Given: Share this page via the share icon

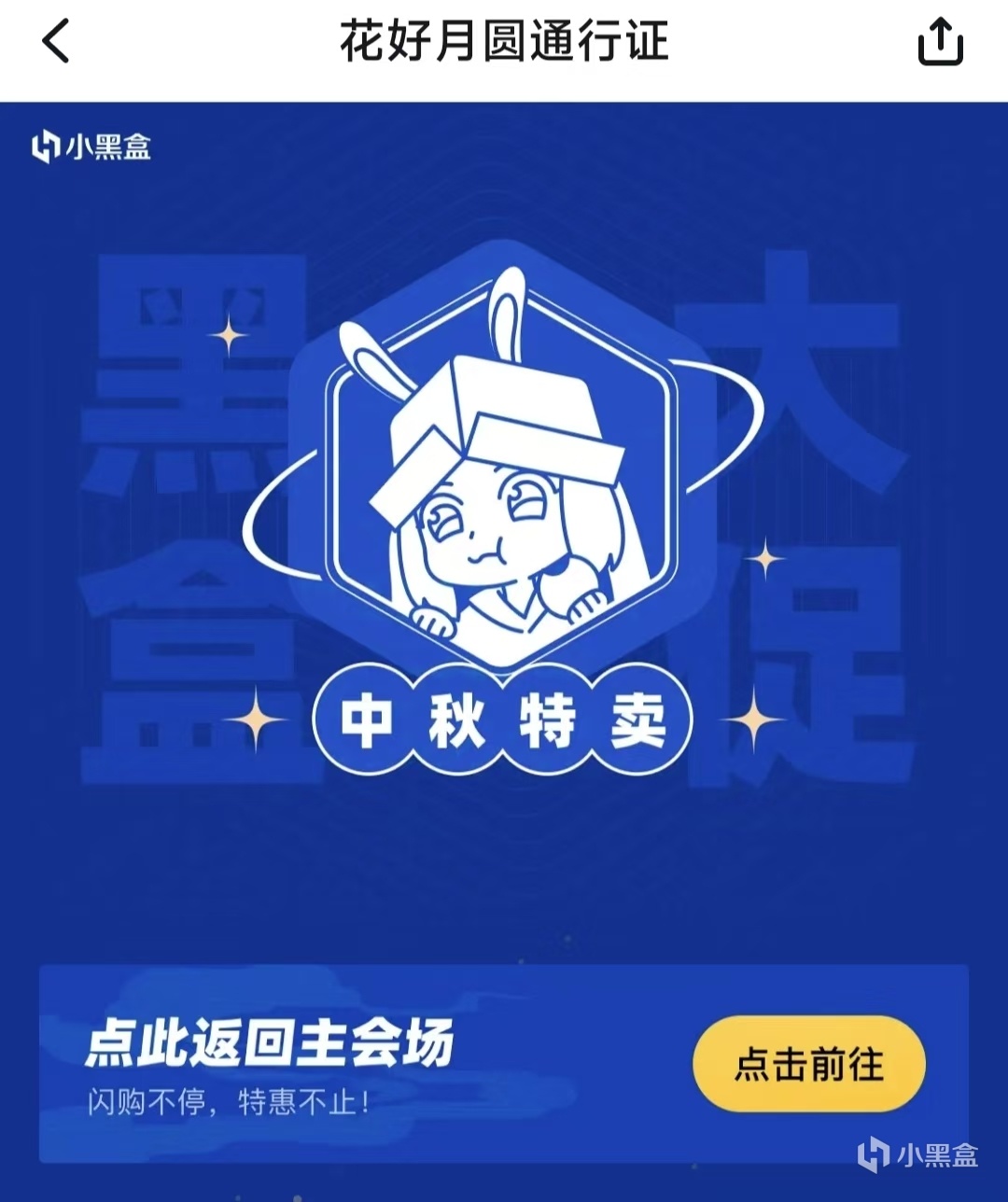Looking at the screenshot, I should 940,42.
